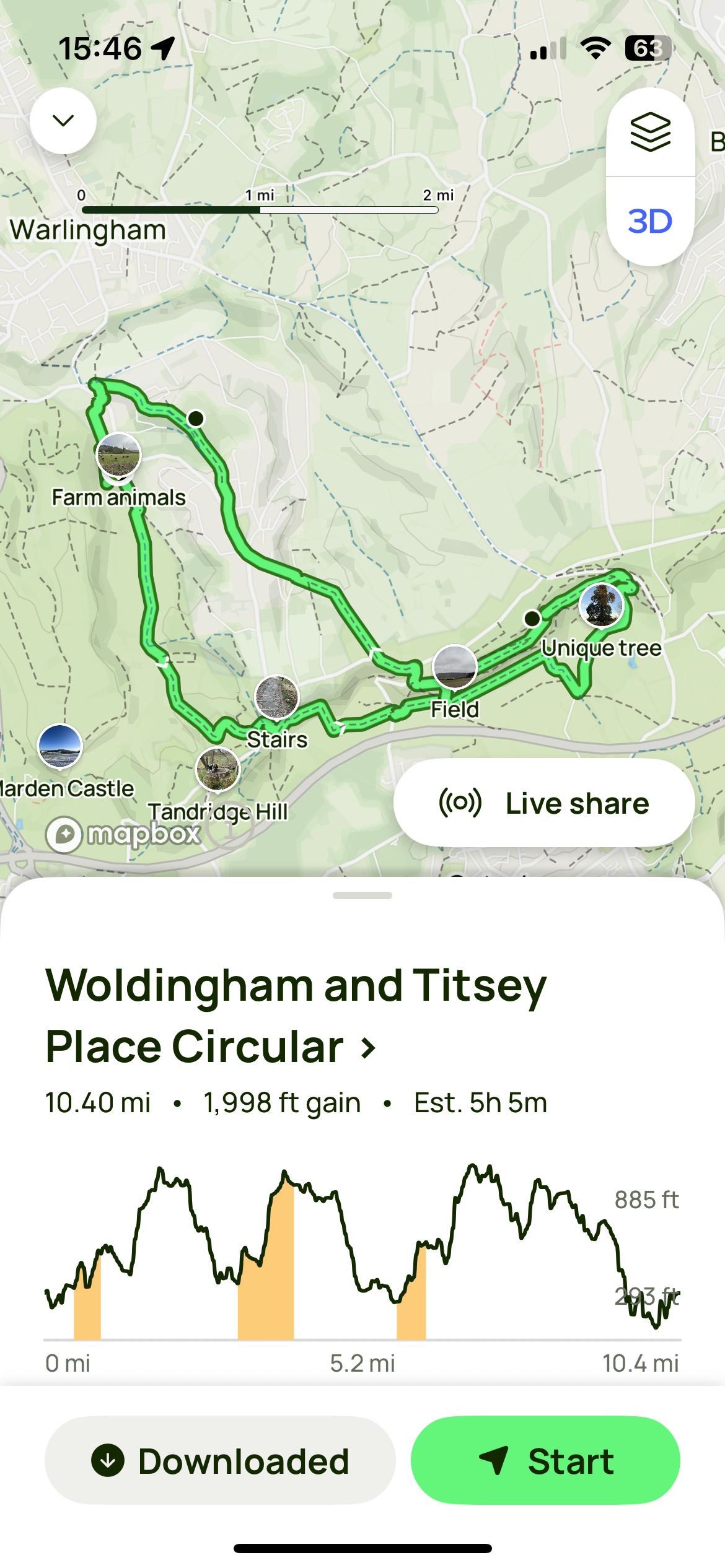Start navigating this trail

point(545,1460)
